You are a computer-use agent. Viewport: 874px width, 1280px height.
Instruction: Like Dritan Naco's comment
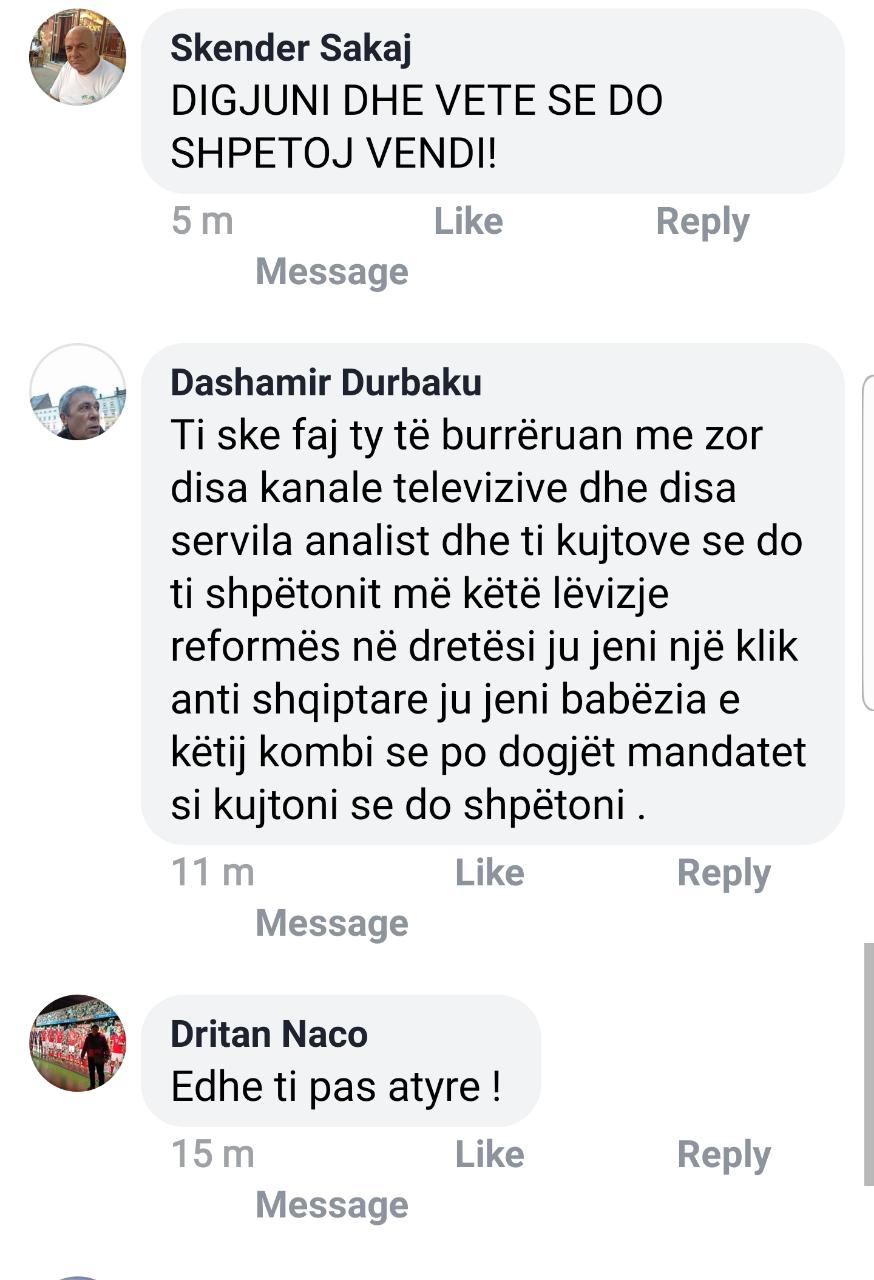click(x=489, y=1154)
